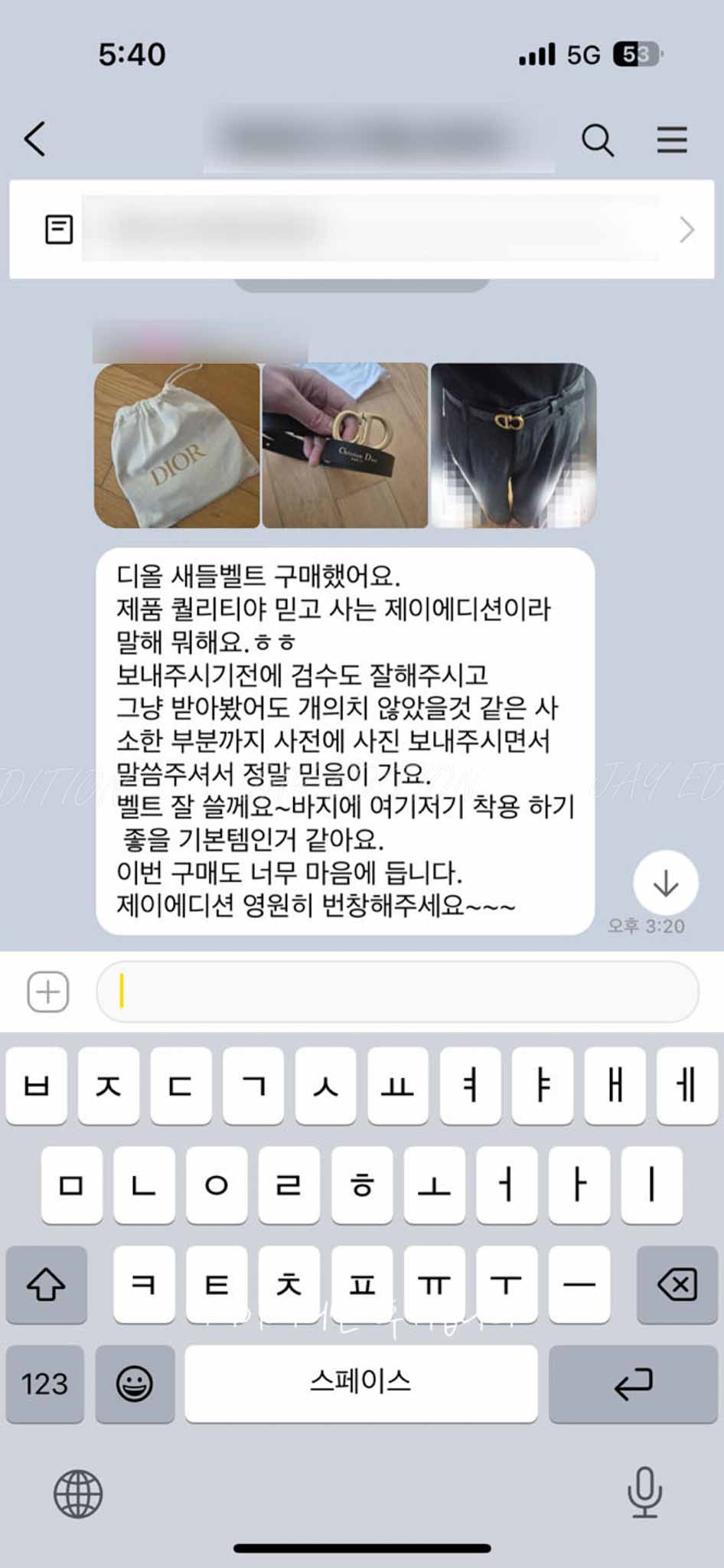This screenshot has height=1568, width=724.
Task: Switch keyboard to 123 numbers
Action: pos(44,1383)
